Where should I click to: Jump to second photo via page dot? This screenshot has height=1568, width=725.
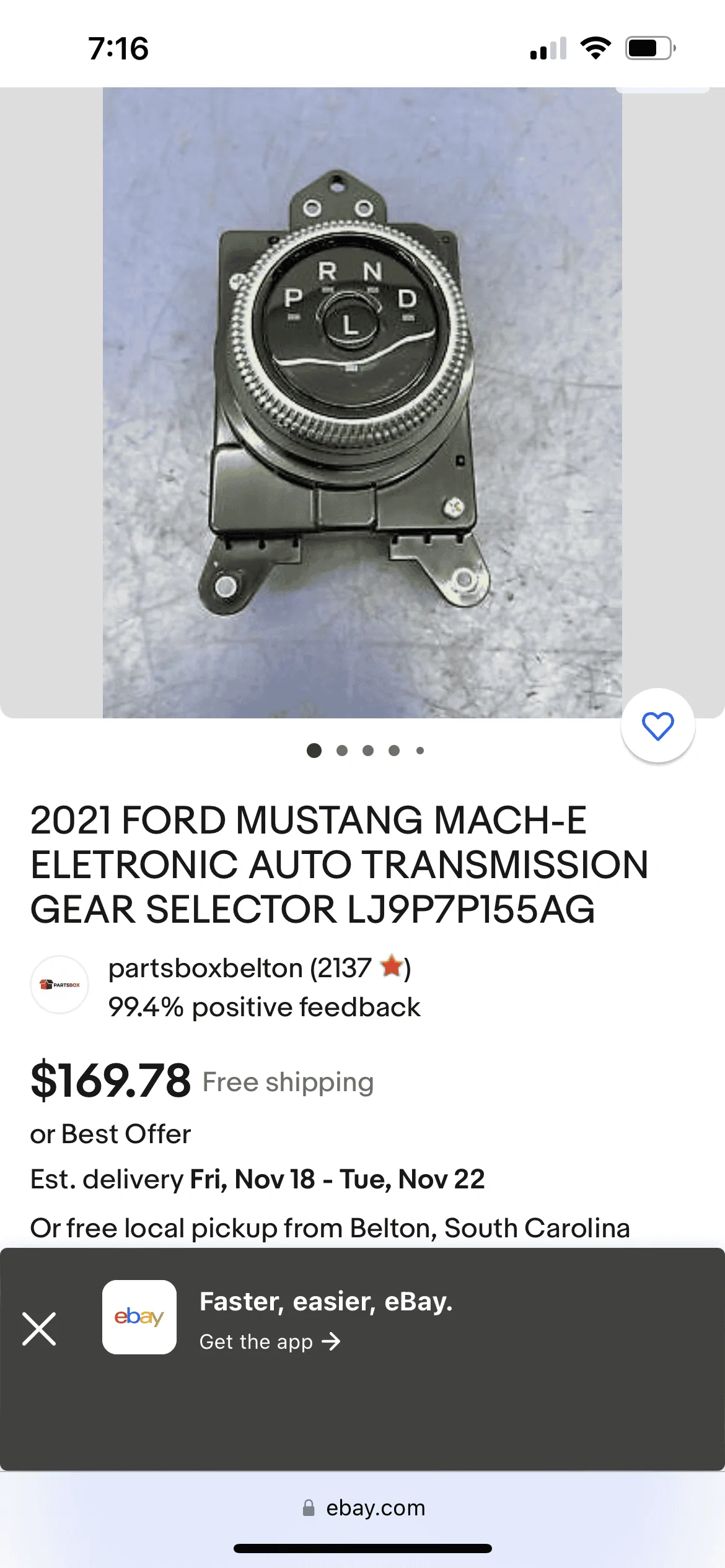tap(342, 751)
